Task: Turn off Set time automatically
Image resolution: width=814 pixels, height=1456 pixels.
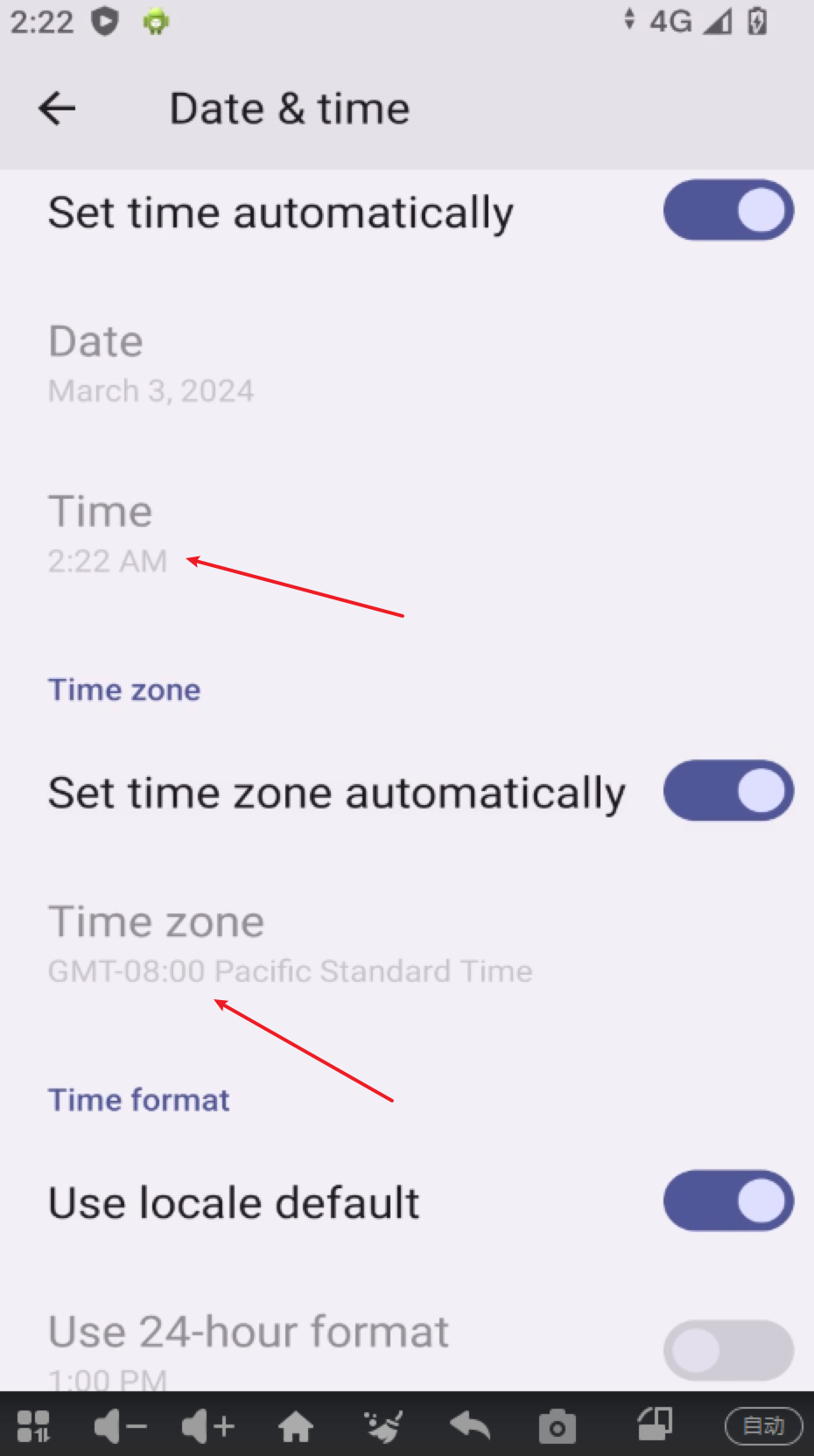Action: [x=728, y=211]
